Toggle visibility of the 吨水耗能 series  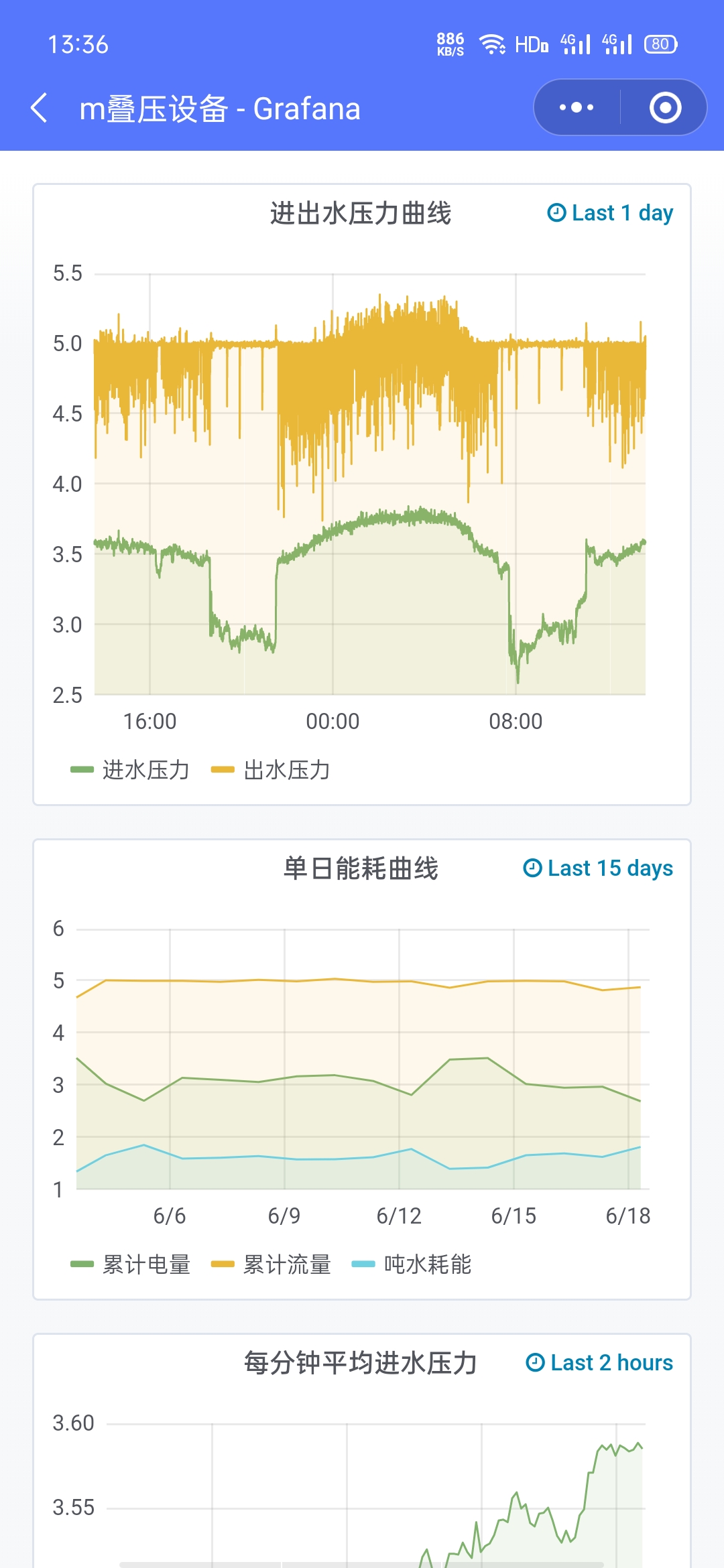pyautogui.click(x=427, y=1264)
